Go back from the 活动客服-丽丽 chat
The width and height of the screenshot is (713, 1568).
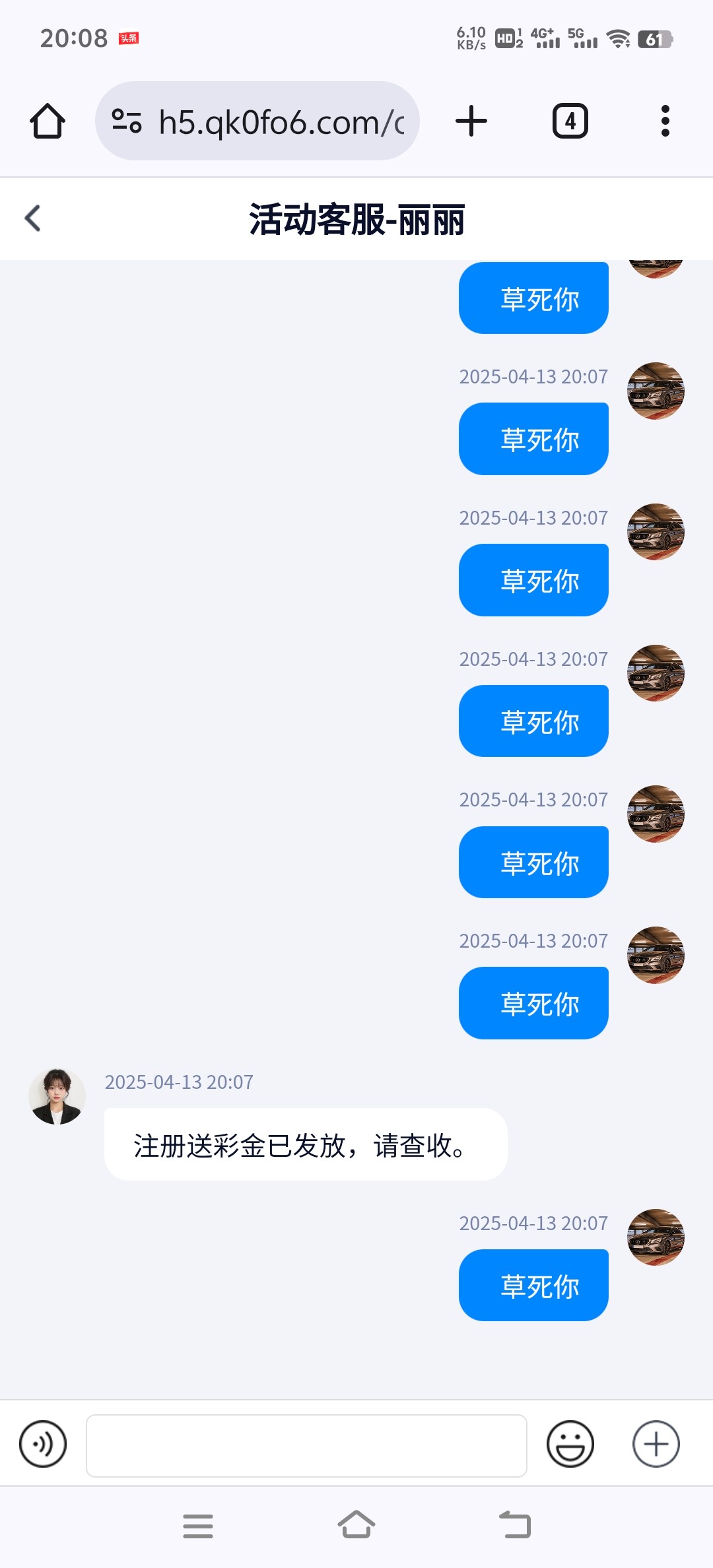(33, 218)
